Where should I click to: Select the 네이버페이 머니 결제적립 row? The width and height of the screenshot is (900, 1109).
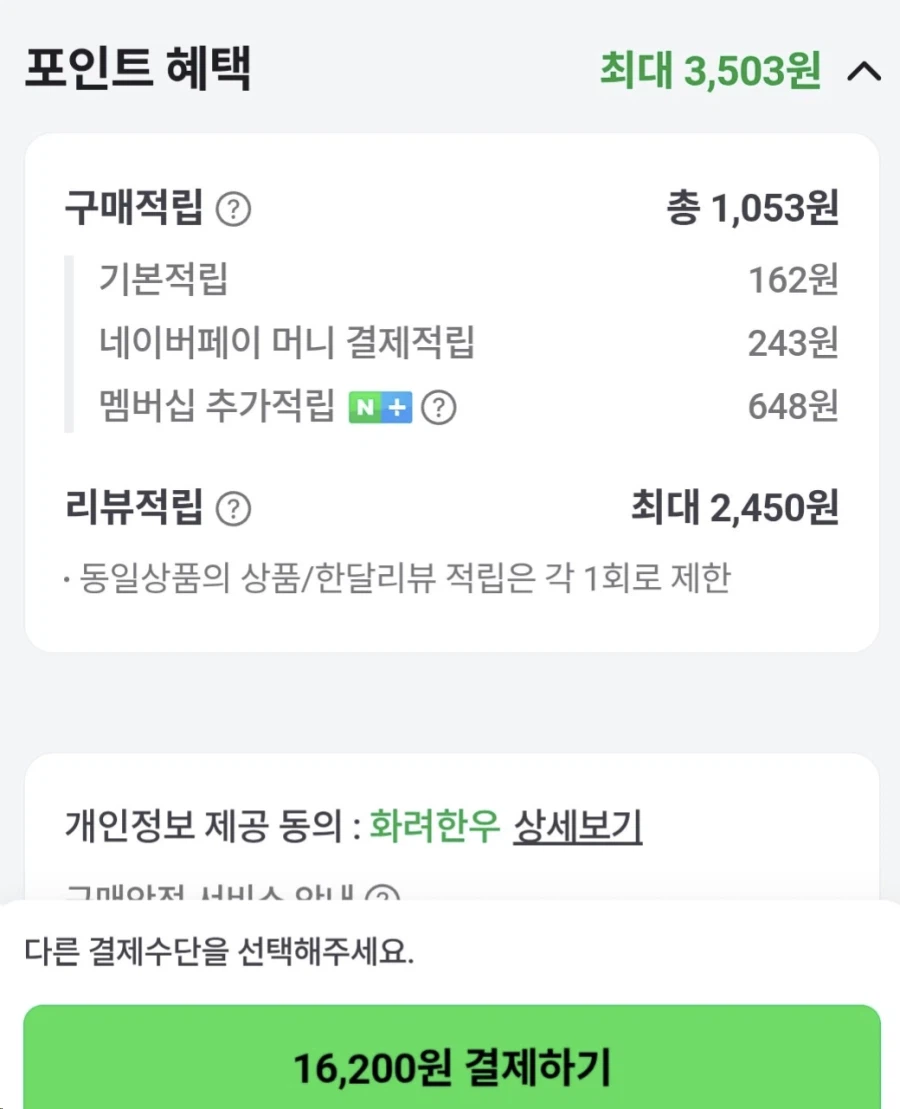[450, 344]
